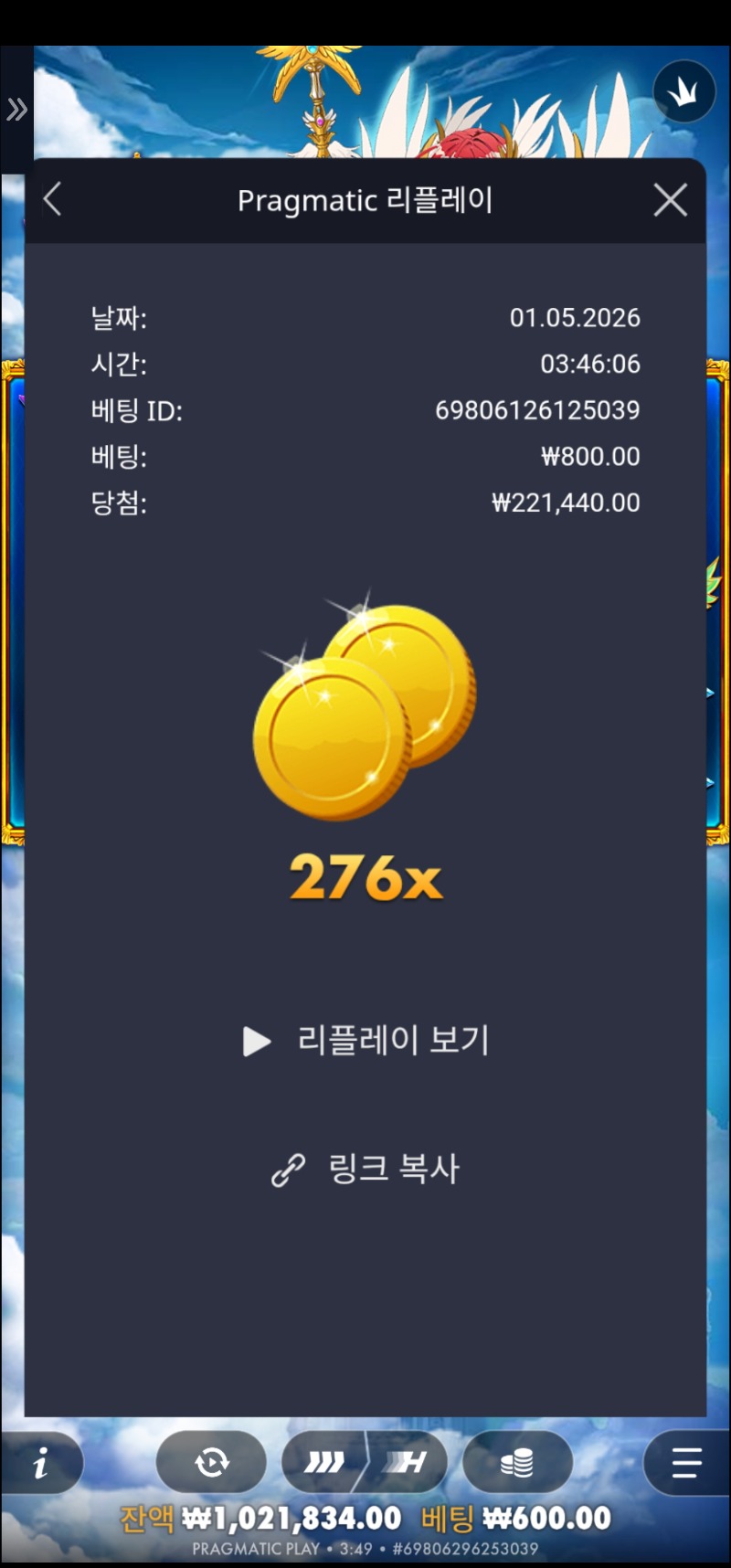Tap the crown icon at top right

click(x=683, y=91)
